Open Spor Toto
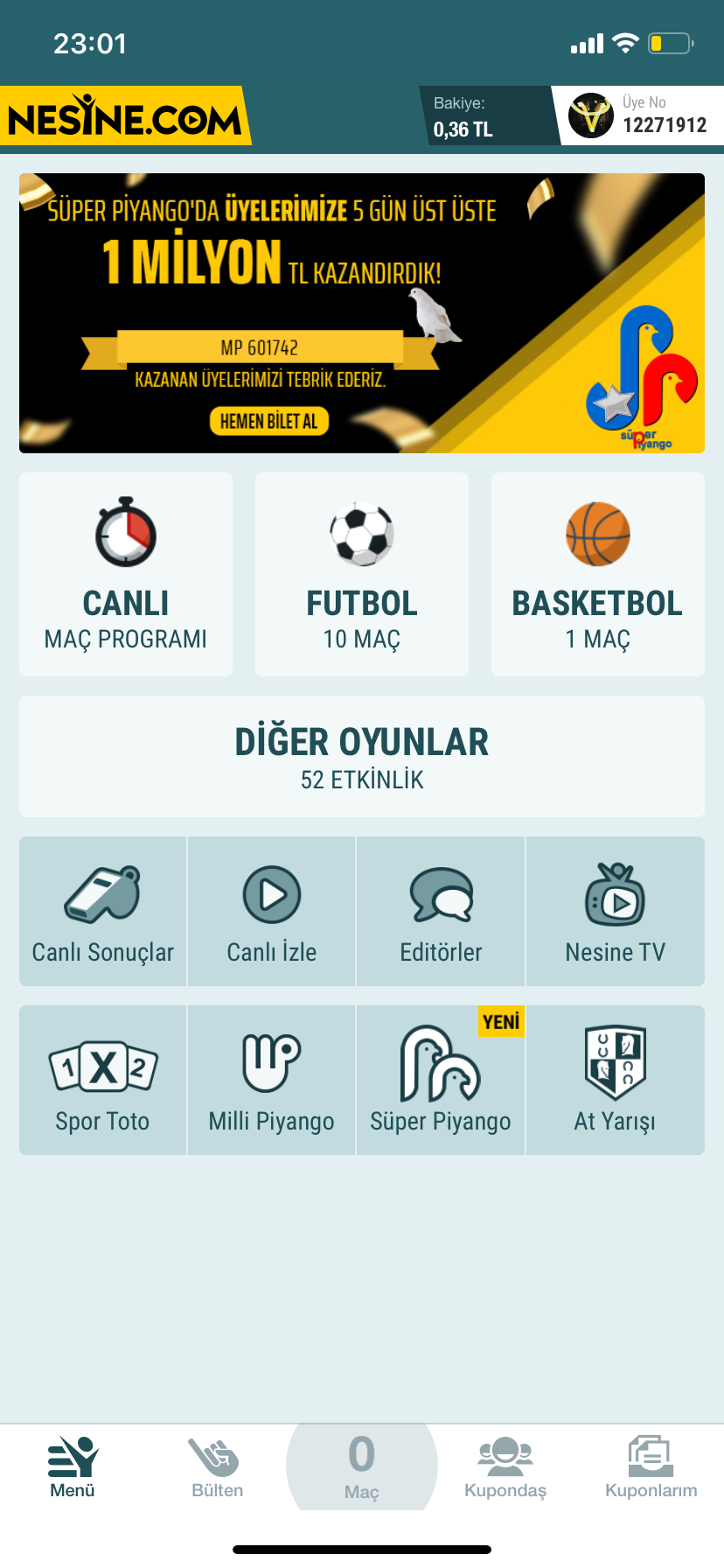The height and width of the screenshot is (1568, 724). tap(103, 1081)
